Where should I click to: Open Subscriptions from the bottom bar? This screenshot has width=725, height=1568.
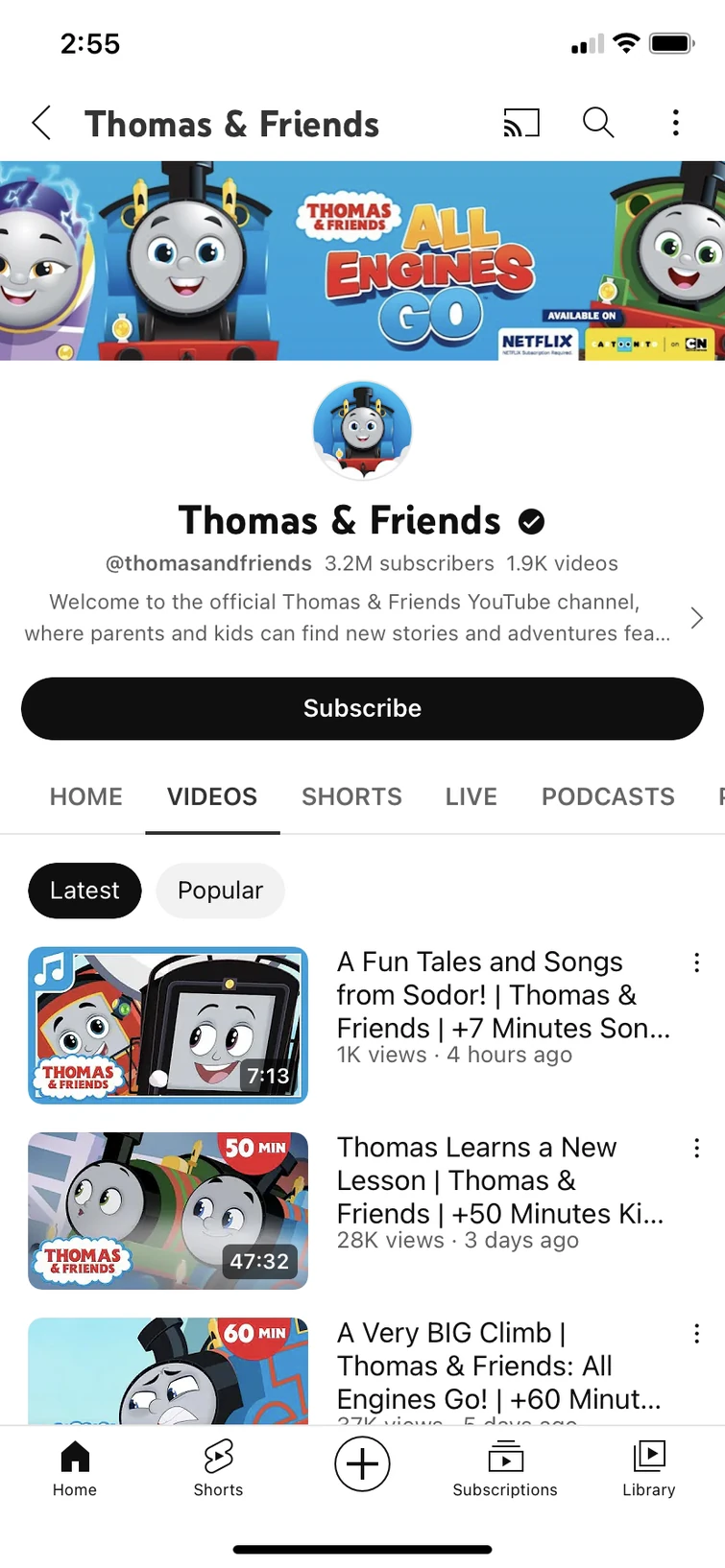click(505, 1465)
